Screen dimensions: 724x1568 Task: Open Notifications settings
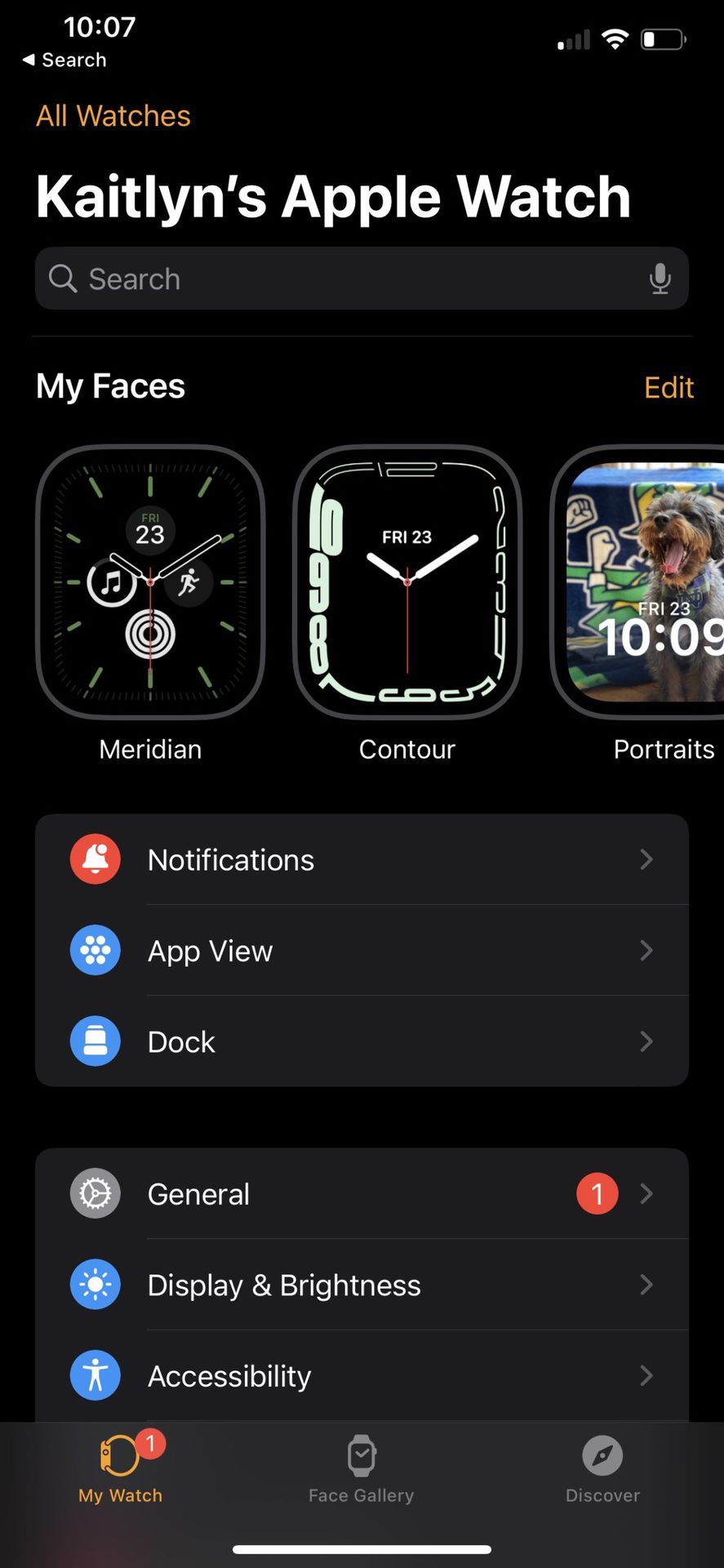[x=362, y=859]
